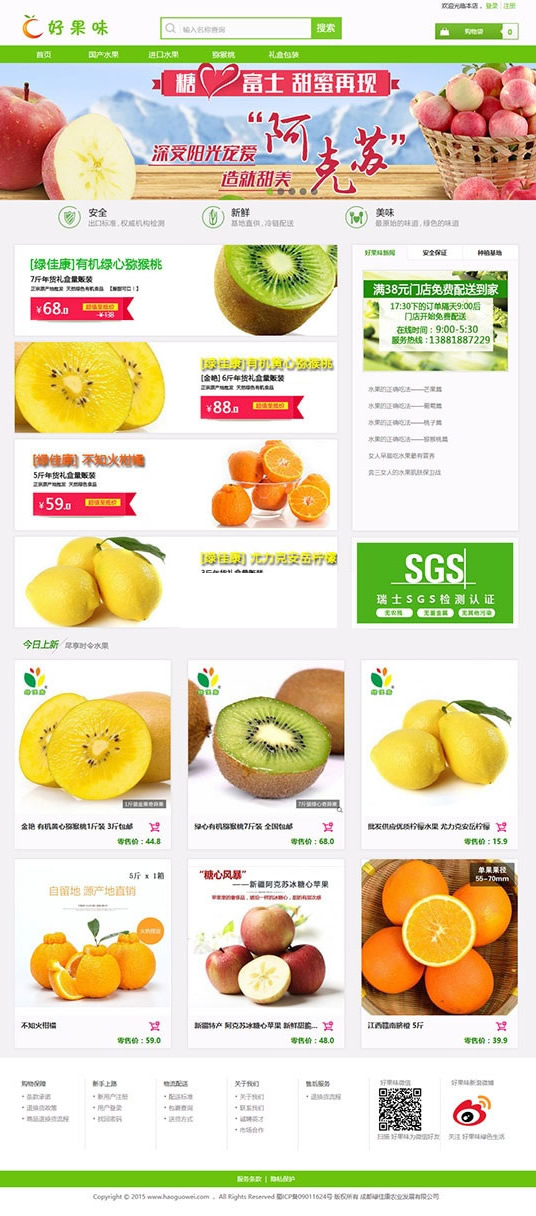Switch to the 安全保证 tab
Viewport: 536px width, 1216px height.
[x=434, y=253]
